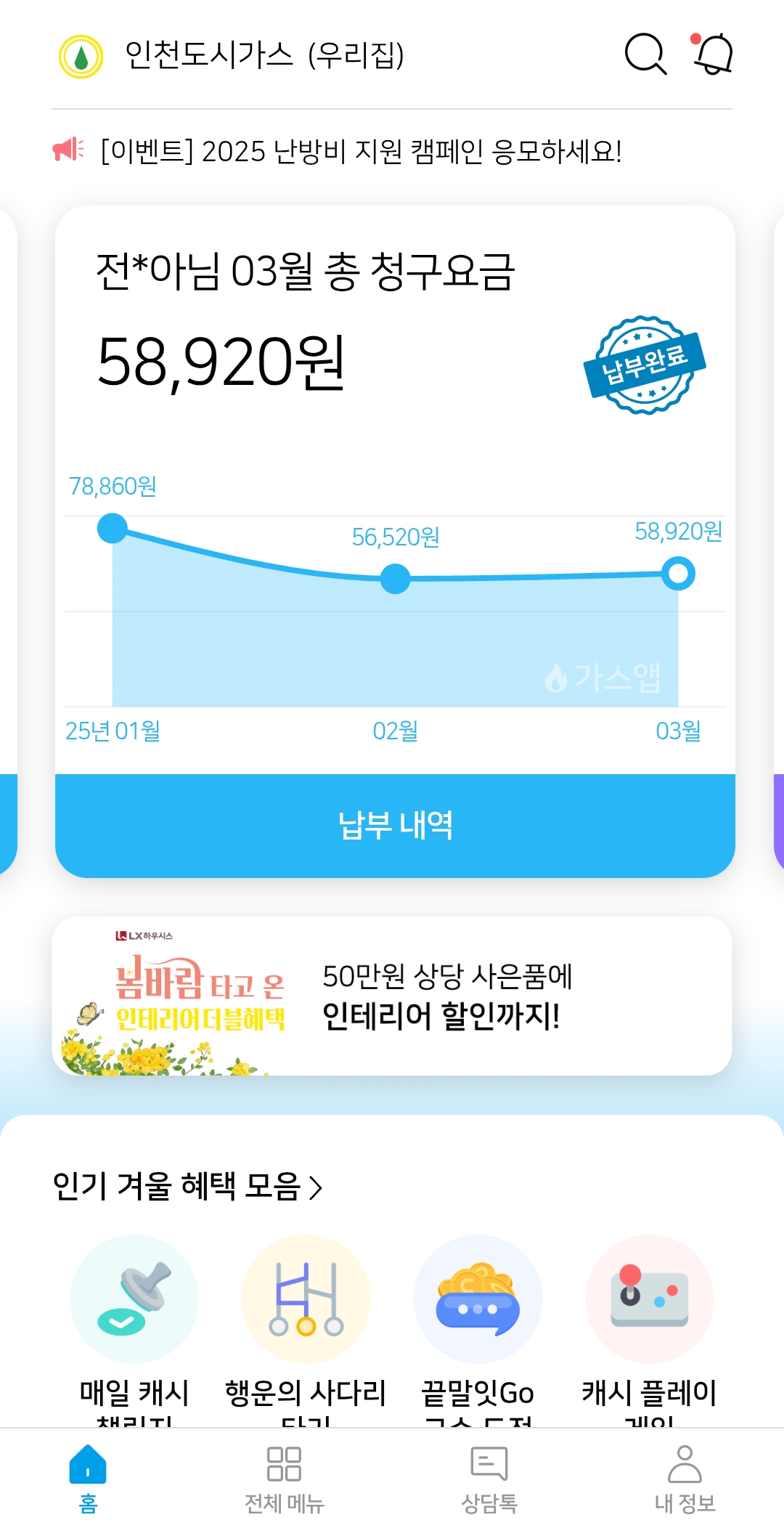
Task: Switch to the 홈 tab
Action: tap(88, 1479)
